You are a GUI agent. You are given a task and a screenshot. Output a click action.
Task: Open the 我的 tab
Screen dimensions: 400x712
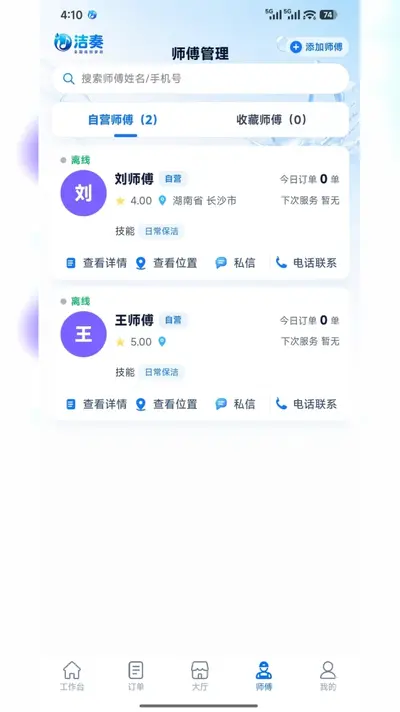pyautogui.click(x=328, y=676)
